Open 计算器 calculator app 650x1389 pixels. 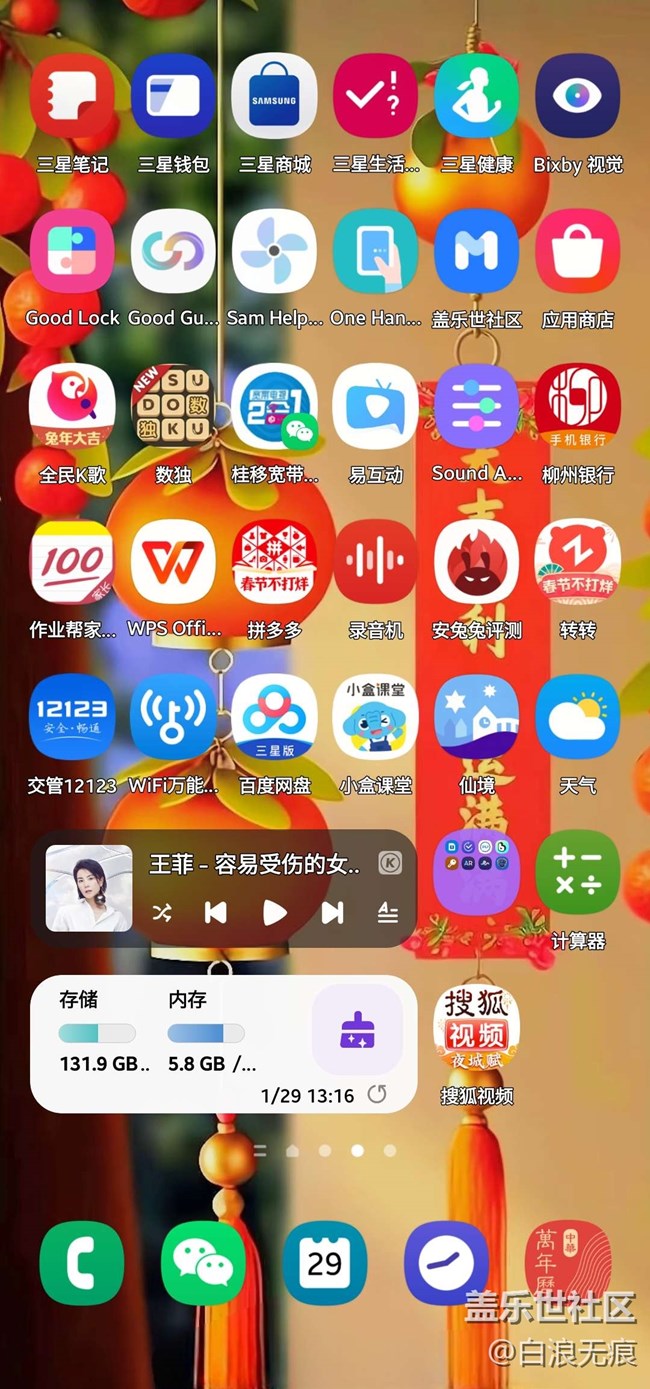click(578, 872)
